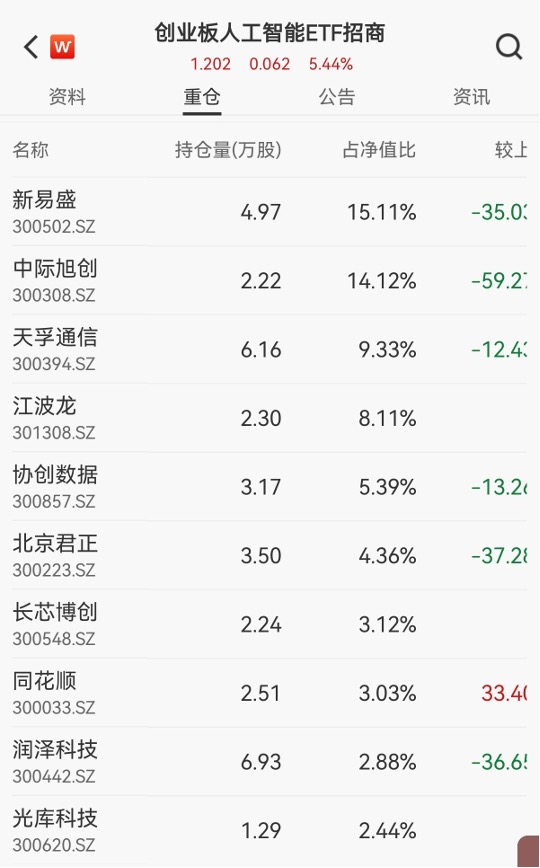
Task: View 天孚通信 stock details
Action: pos(270,349)
